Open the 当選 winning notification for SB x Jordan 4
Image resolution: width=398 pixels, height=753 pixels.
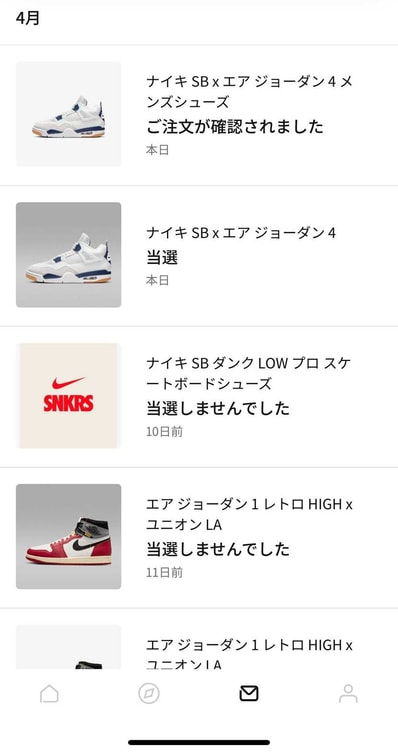(x=199, y=255)
